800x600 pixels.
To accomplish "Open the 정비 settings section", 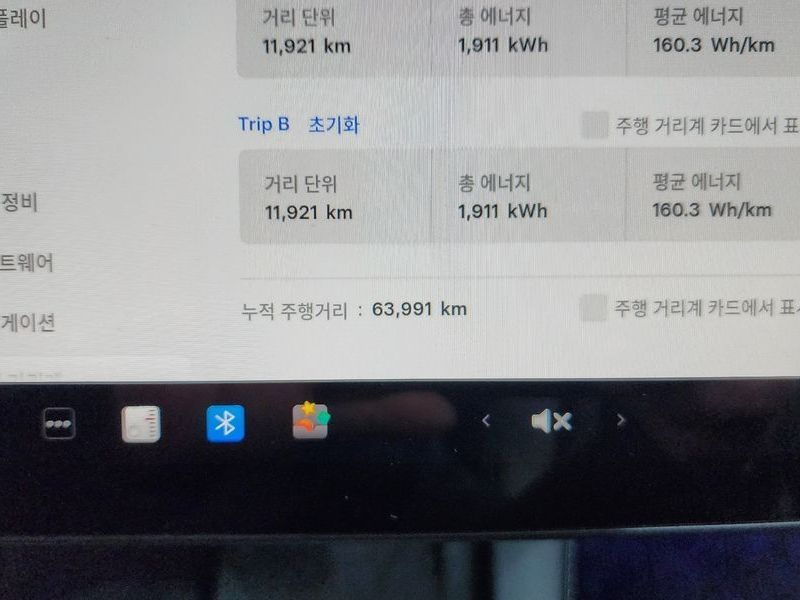I will pos(20,203).
